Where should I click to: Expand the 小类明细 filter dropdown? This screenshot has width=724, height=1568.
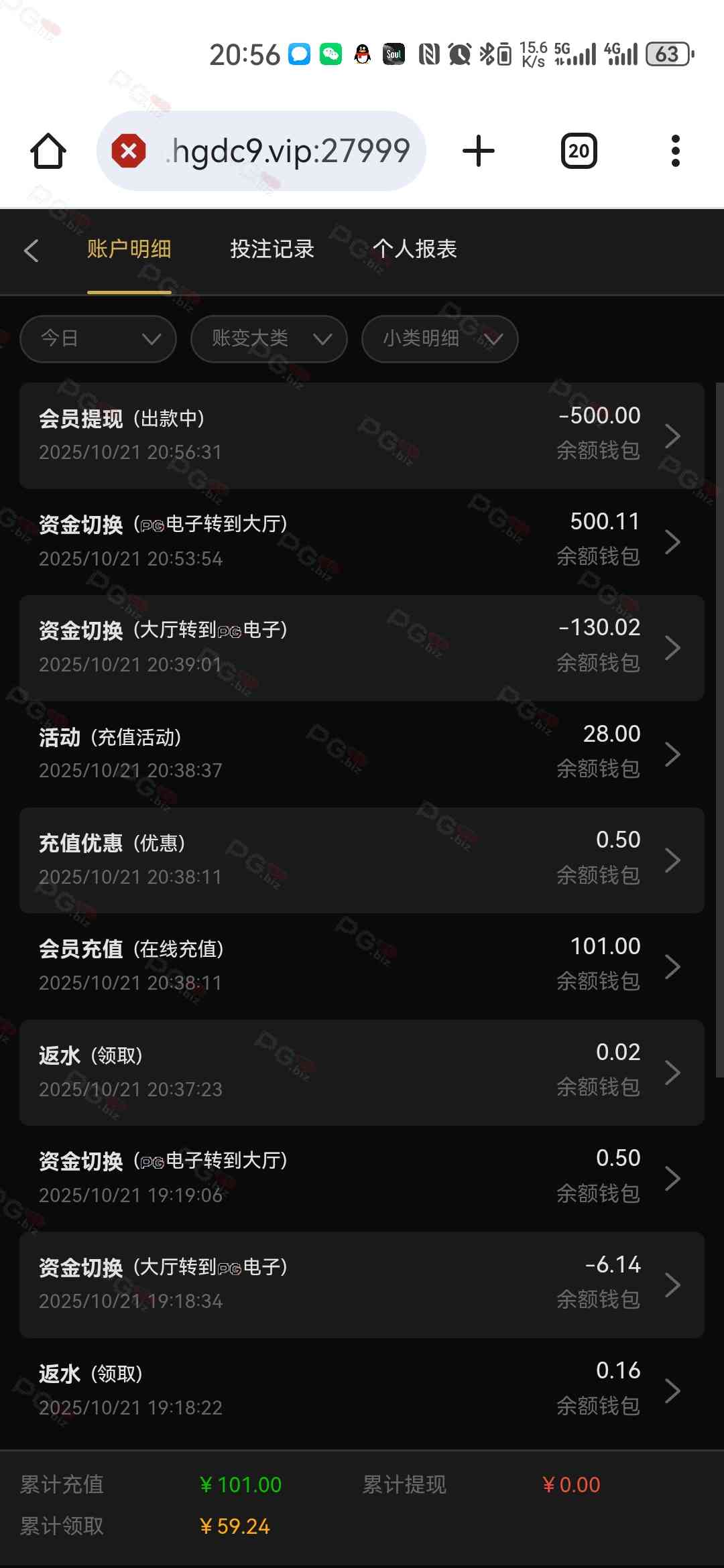click(x=439, y=339)
